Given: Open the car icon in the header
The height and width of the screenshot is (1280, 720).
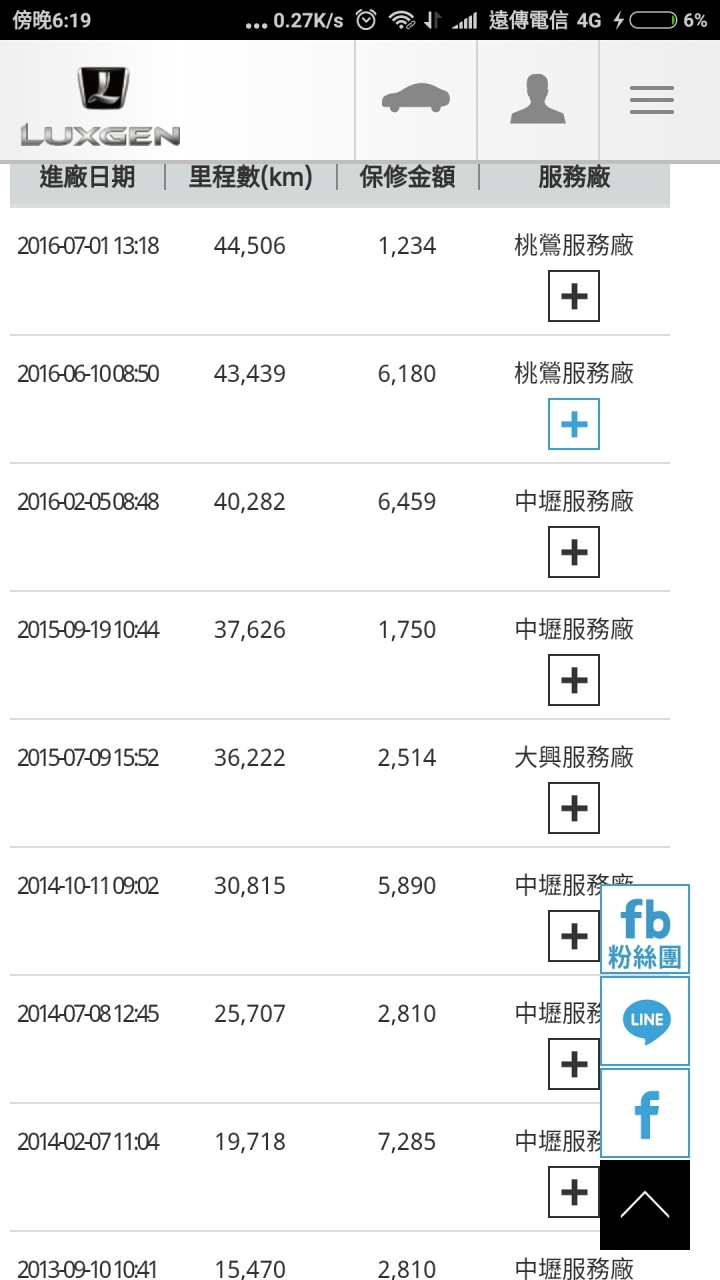Looking at the screenshot, I should coord(416,100).
